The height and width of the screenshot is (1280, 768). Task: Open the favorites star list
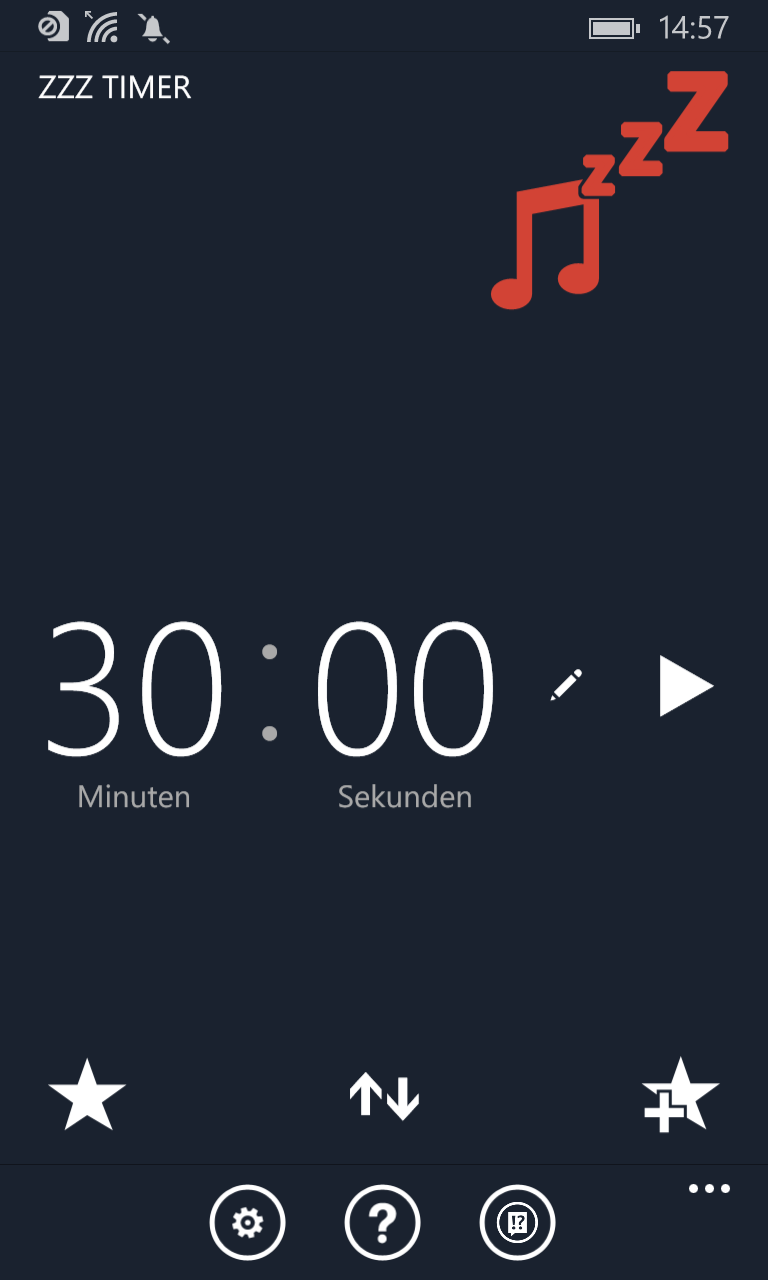(87, 1095)
